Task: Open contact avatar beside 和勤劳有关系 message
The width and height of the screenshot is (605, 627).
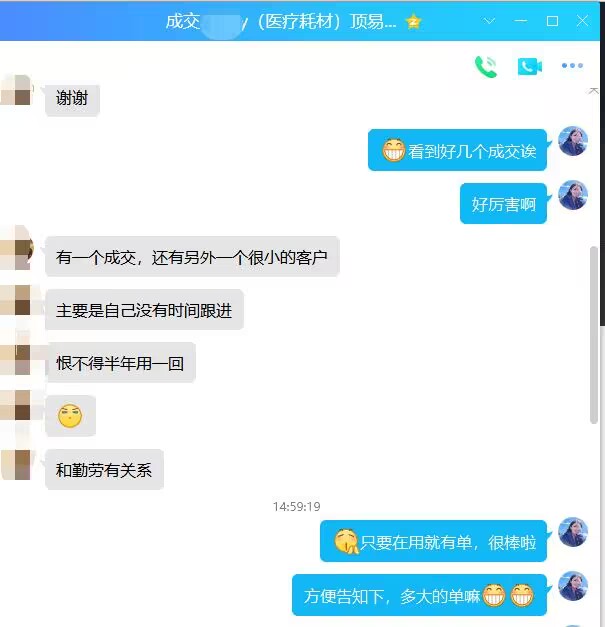Action: tap(17, 464)
